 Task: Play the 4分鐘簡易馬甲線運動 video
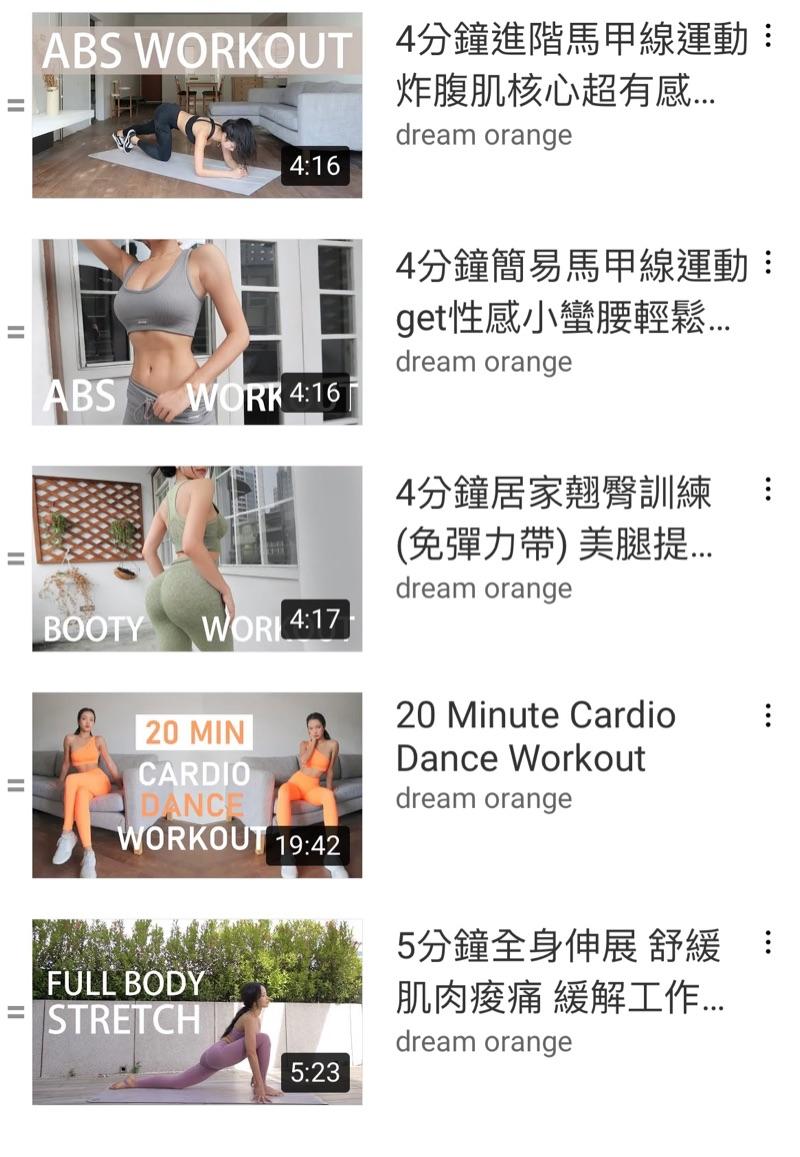(x=197, y=332)
